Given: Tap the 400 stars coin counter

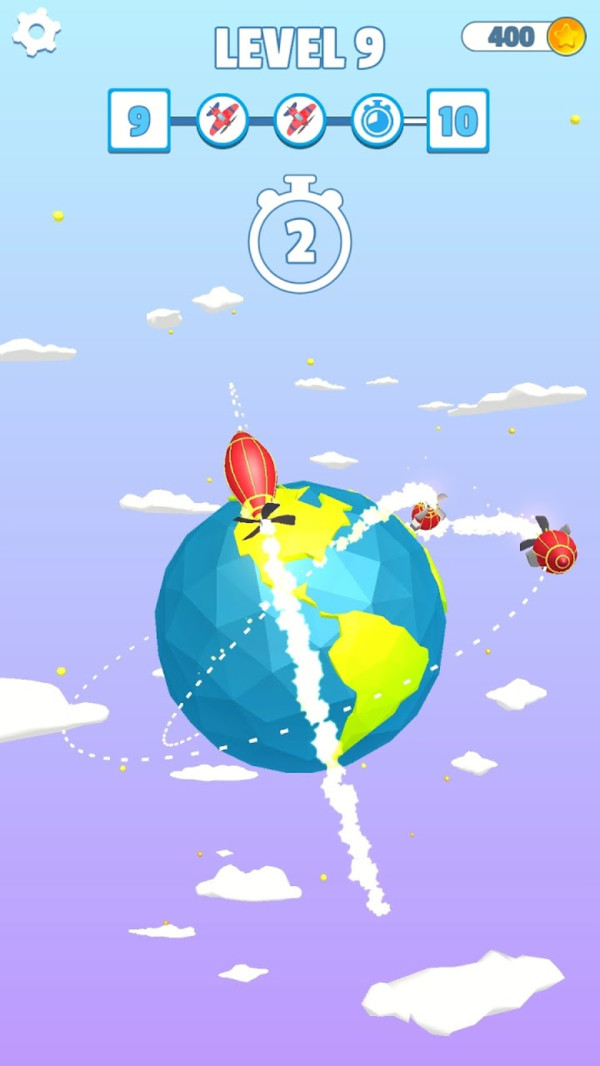Looking at the screenshot, I should [x=522, y=37].
